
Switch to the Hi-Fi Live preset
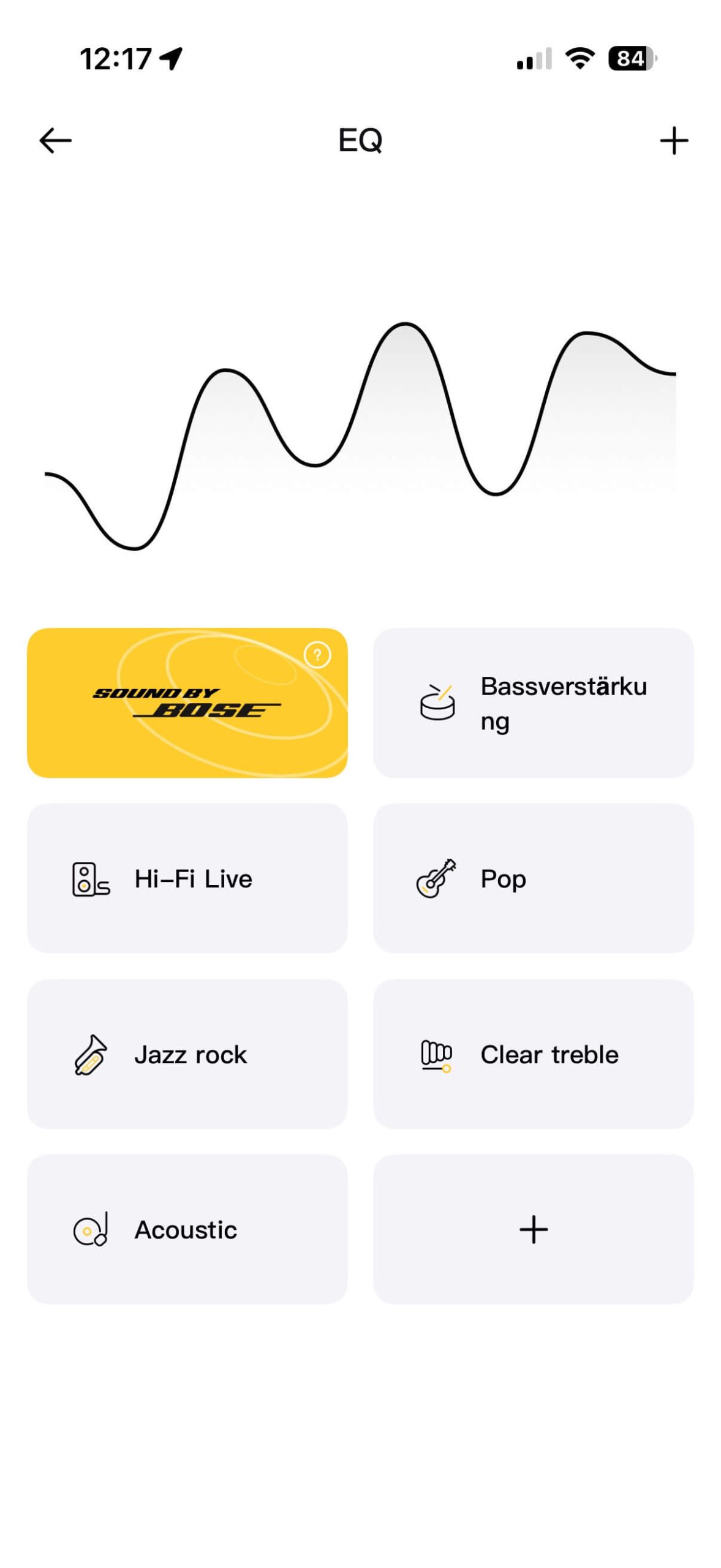click(x=186, y=878)
